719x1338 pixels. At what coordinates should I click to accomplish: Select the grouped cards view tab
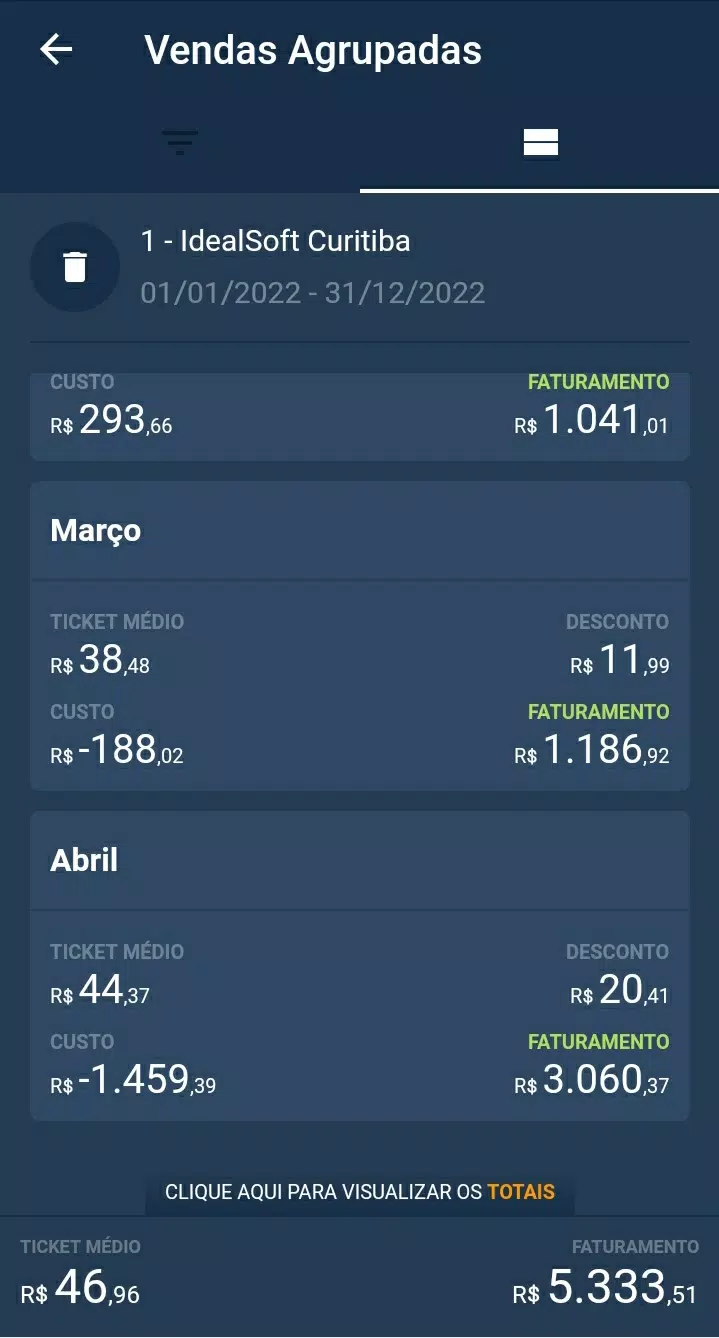540,143
